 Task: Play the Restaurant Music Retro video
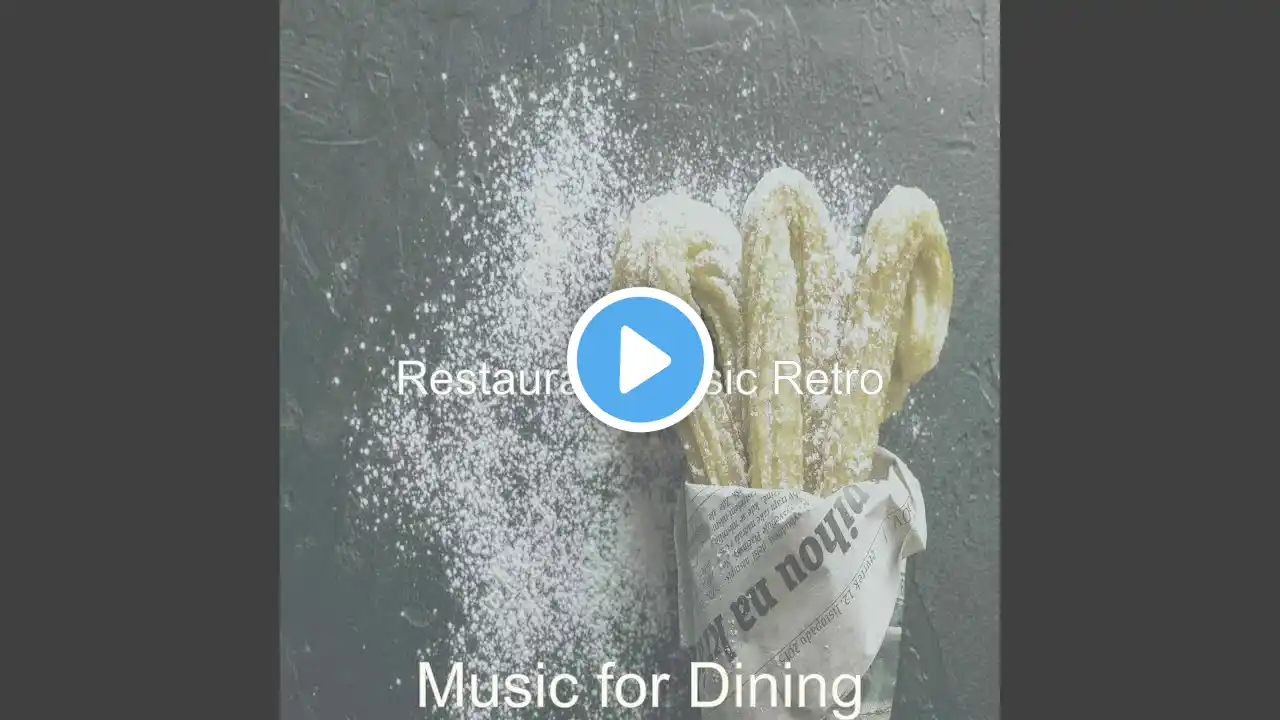(x=640, y=360)
